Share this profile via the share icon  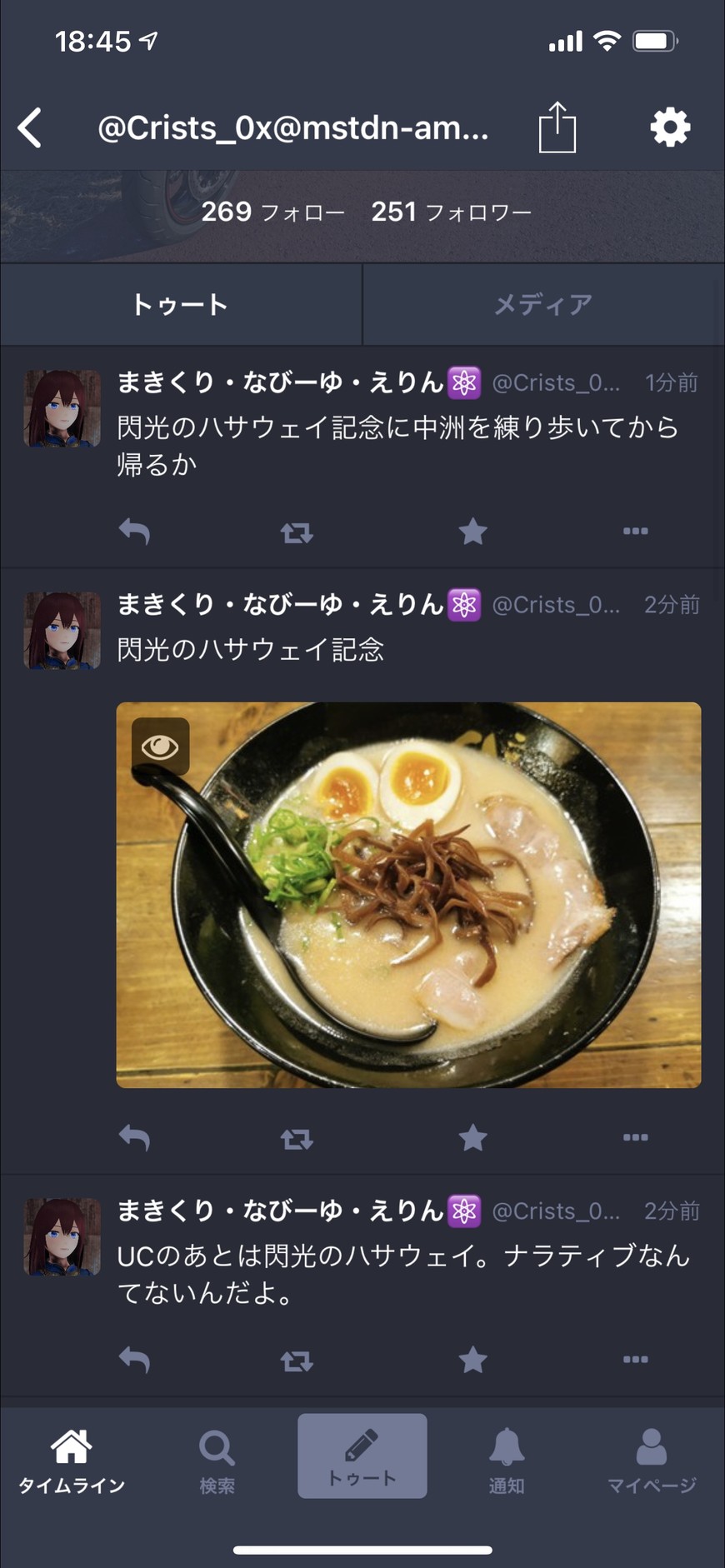click(557, 127)
